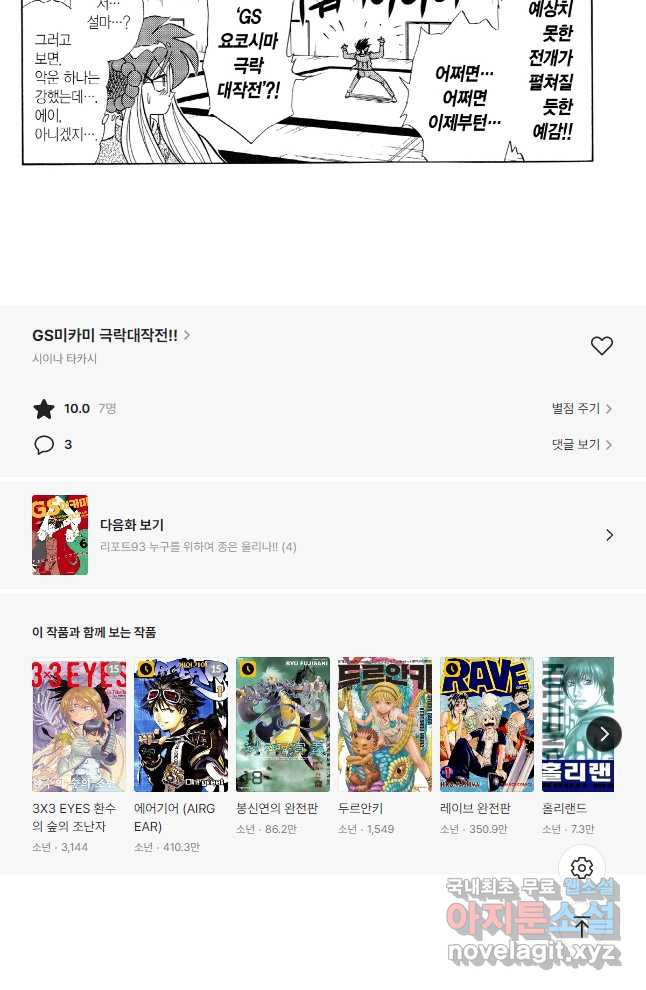Jump back to top of page

point(582,927)
